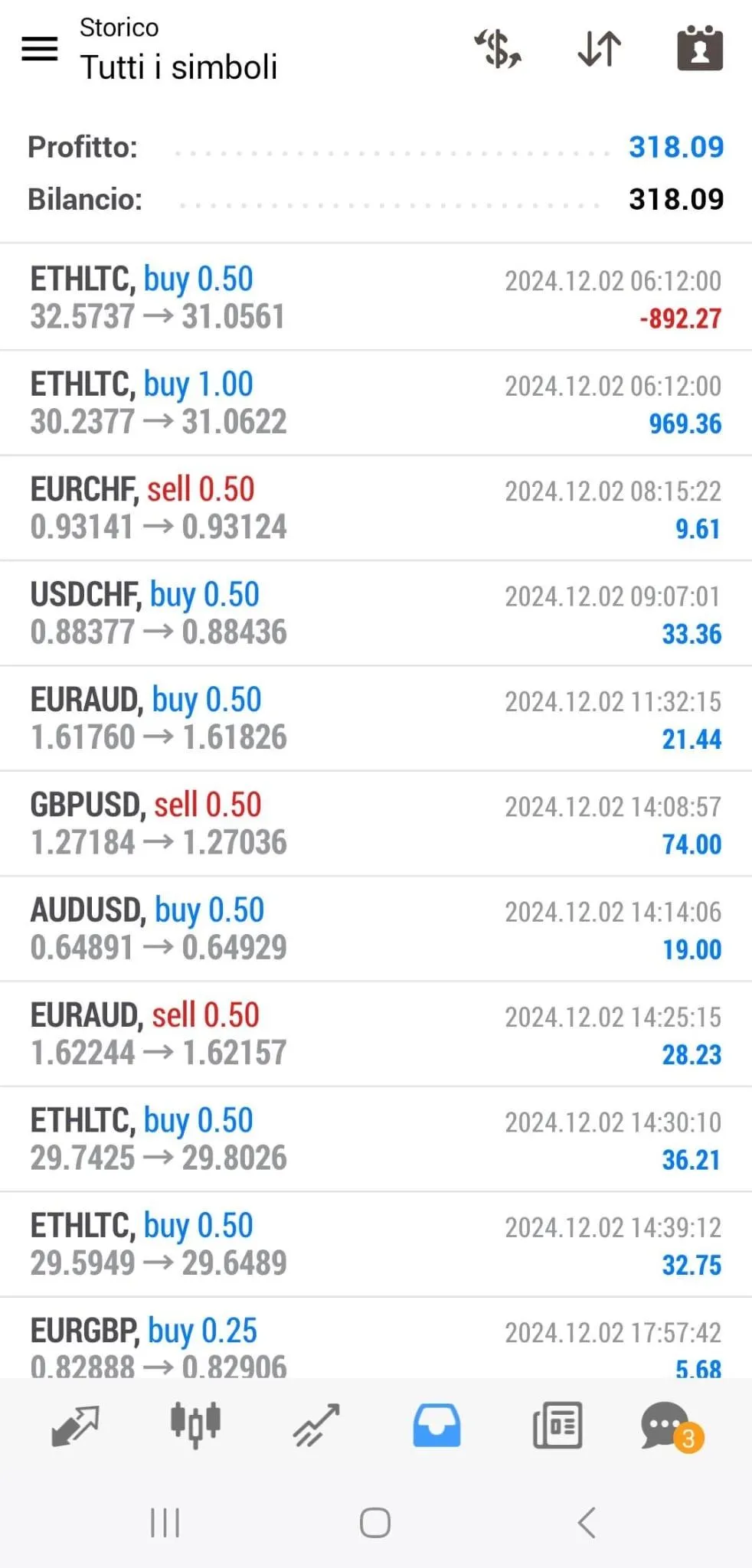Image resolution: width=752 pixels, height=1568 pixels.
Task: Open the hamburger drawer menu
Action: point(39,49)
